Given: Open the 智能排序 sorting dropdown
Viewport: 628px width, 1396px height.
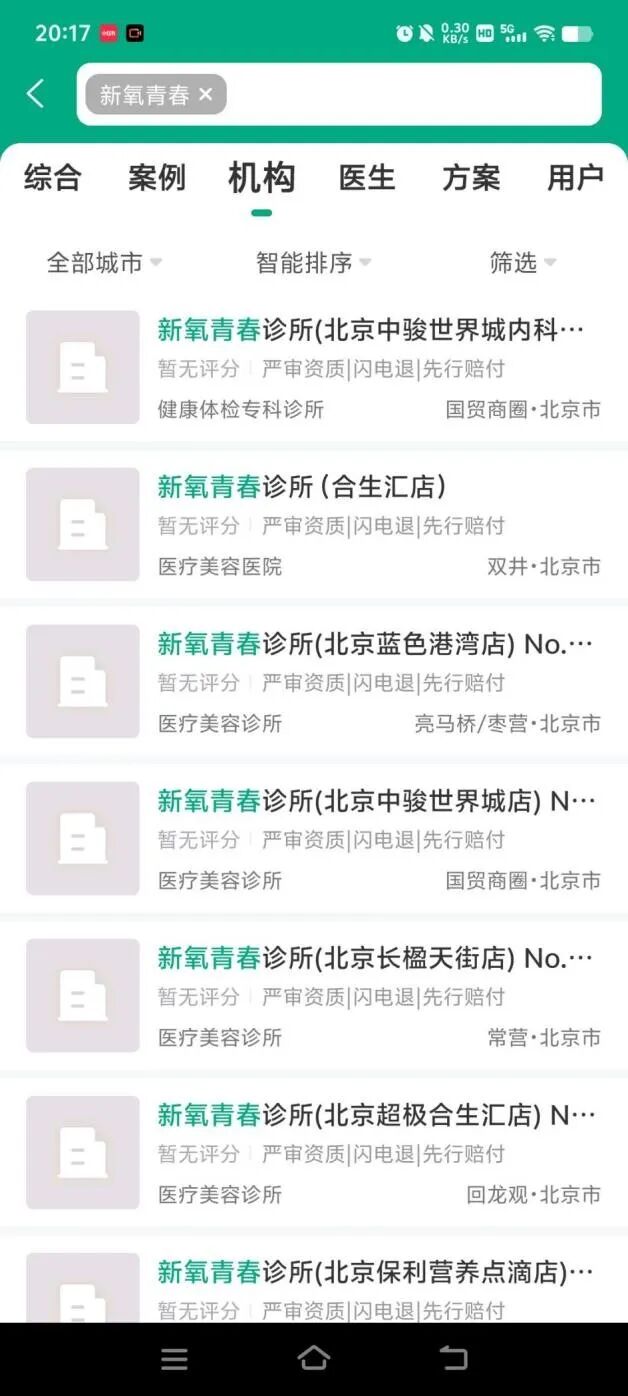Looking at the screenshot, I should (313, 263).
